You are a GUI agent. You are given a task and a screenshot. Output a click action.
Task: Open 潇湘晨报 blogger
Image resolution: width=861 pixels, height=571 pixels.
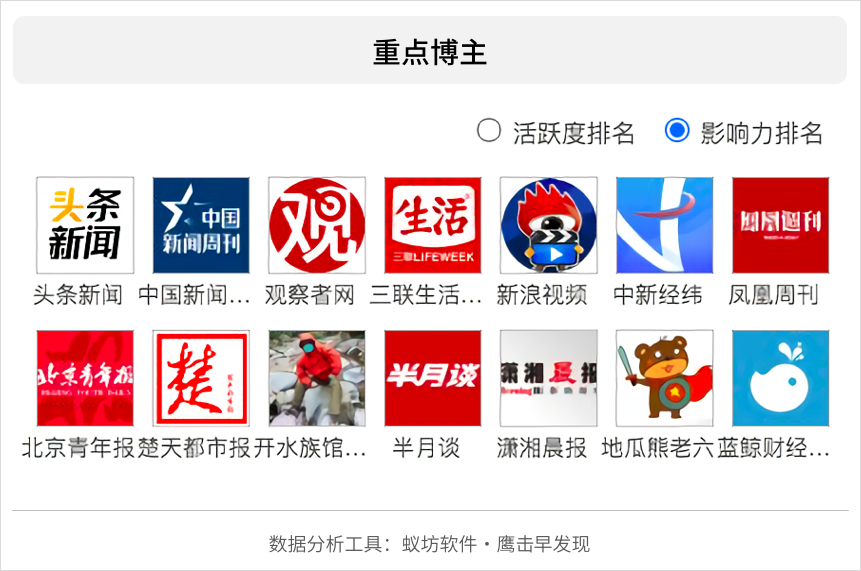tap(549, 379)
